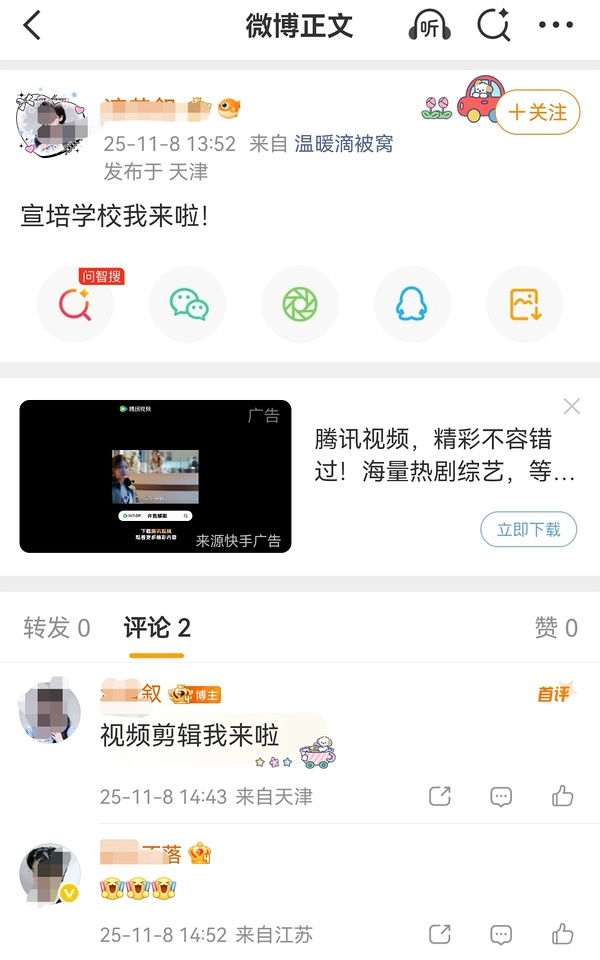The height and width of the screenshot is (960, 600).
Task: Forward the comment posted from 江苏
Action: [439, 934]
